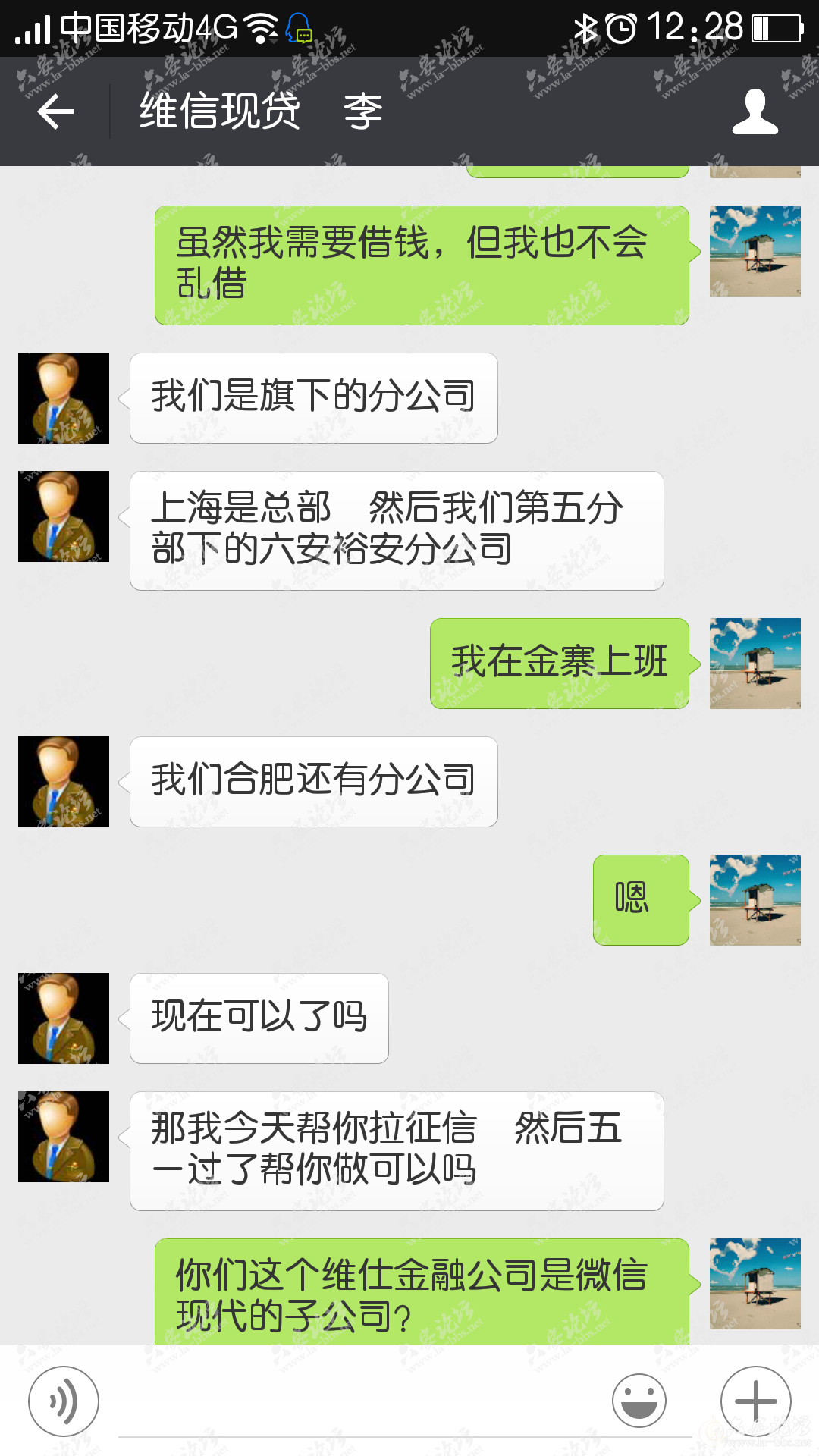The image size is (819, 1456).
Task: Go back from the 维信现贷 chat
Action: tap(55, 112)
